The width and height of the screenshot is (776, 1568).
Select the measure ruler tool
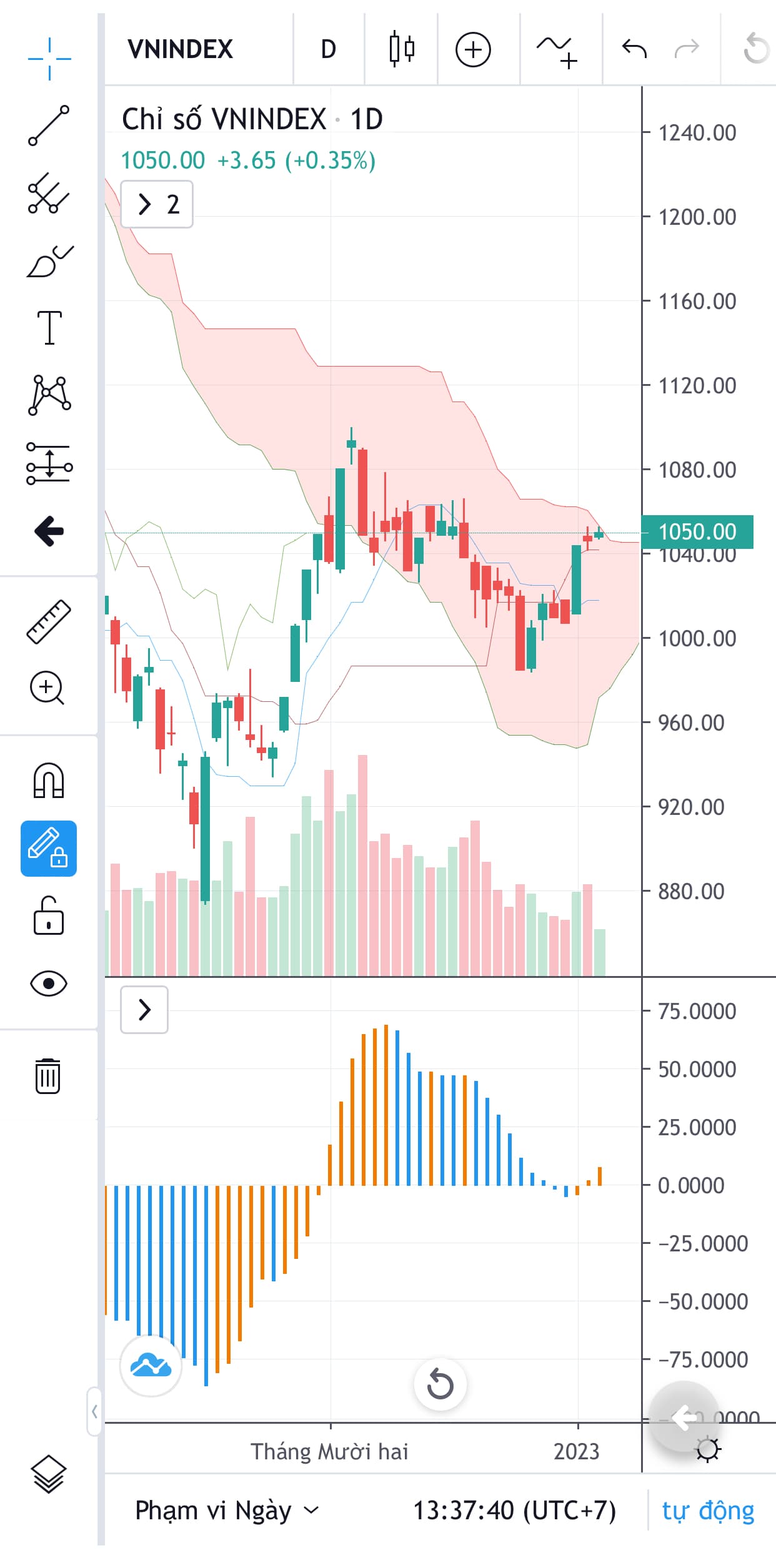[x=49, y=621]
